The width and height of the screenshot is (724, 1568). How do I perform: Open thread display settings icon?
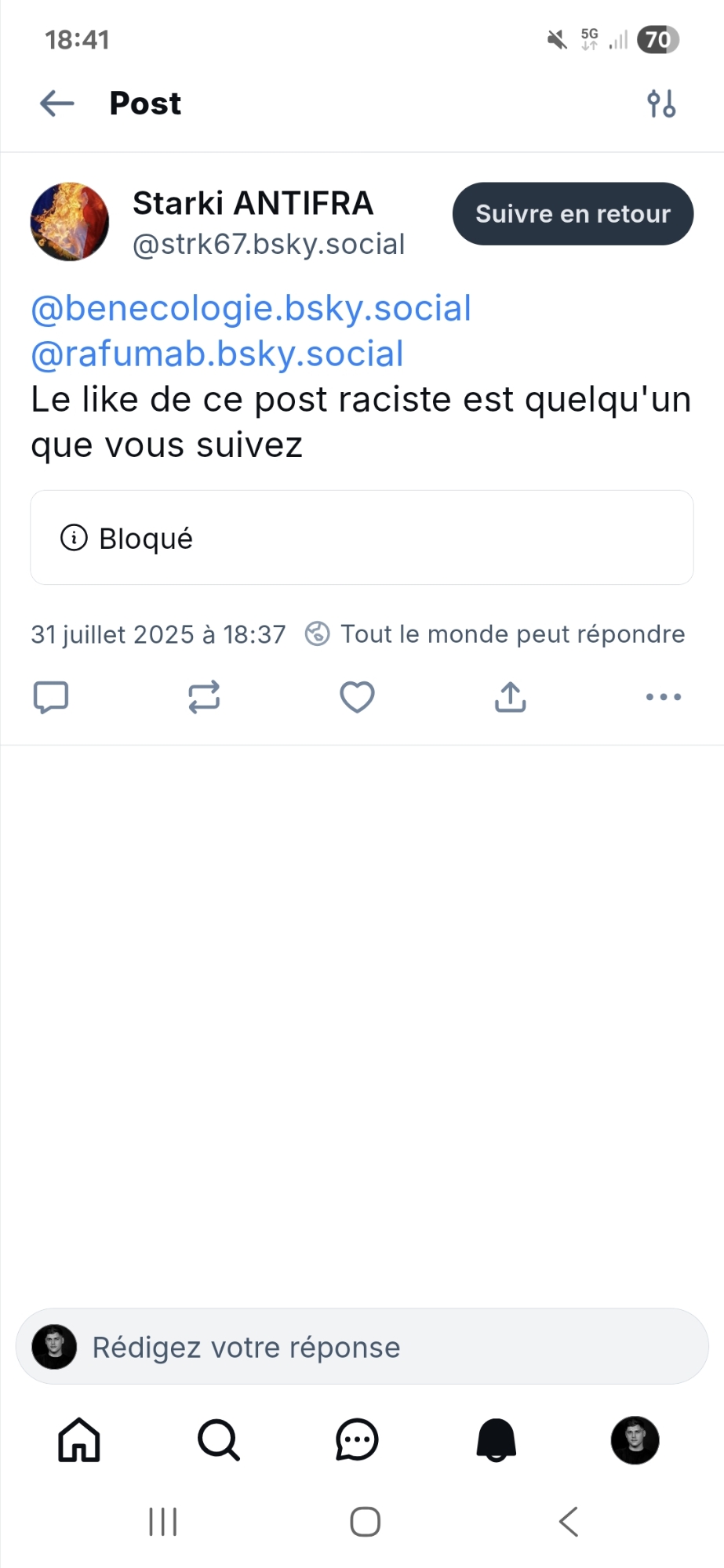[x=661, y=103]
